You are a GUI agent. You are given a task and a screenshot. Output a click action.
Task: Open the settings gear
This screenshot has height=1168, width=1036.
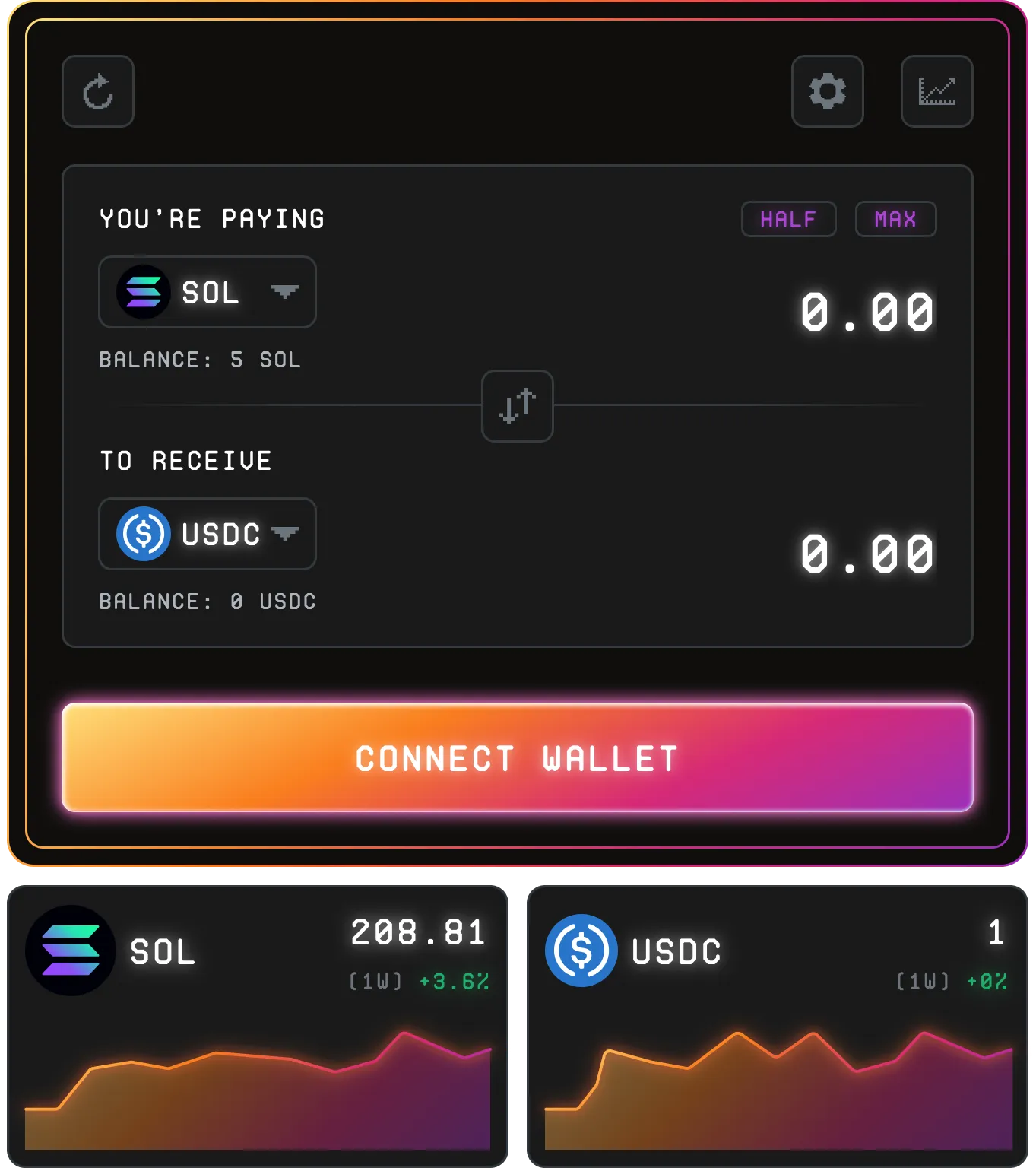pyautogui.click(x=827, y=91)
